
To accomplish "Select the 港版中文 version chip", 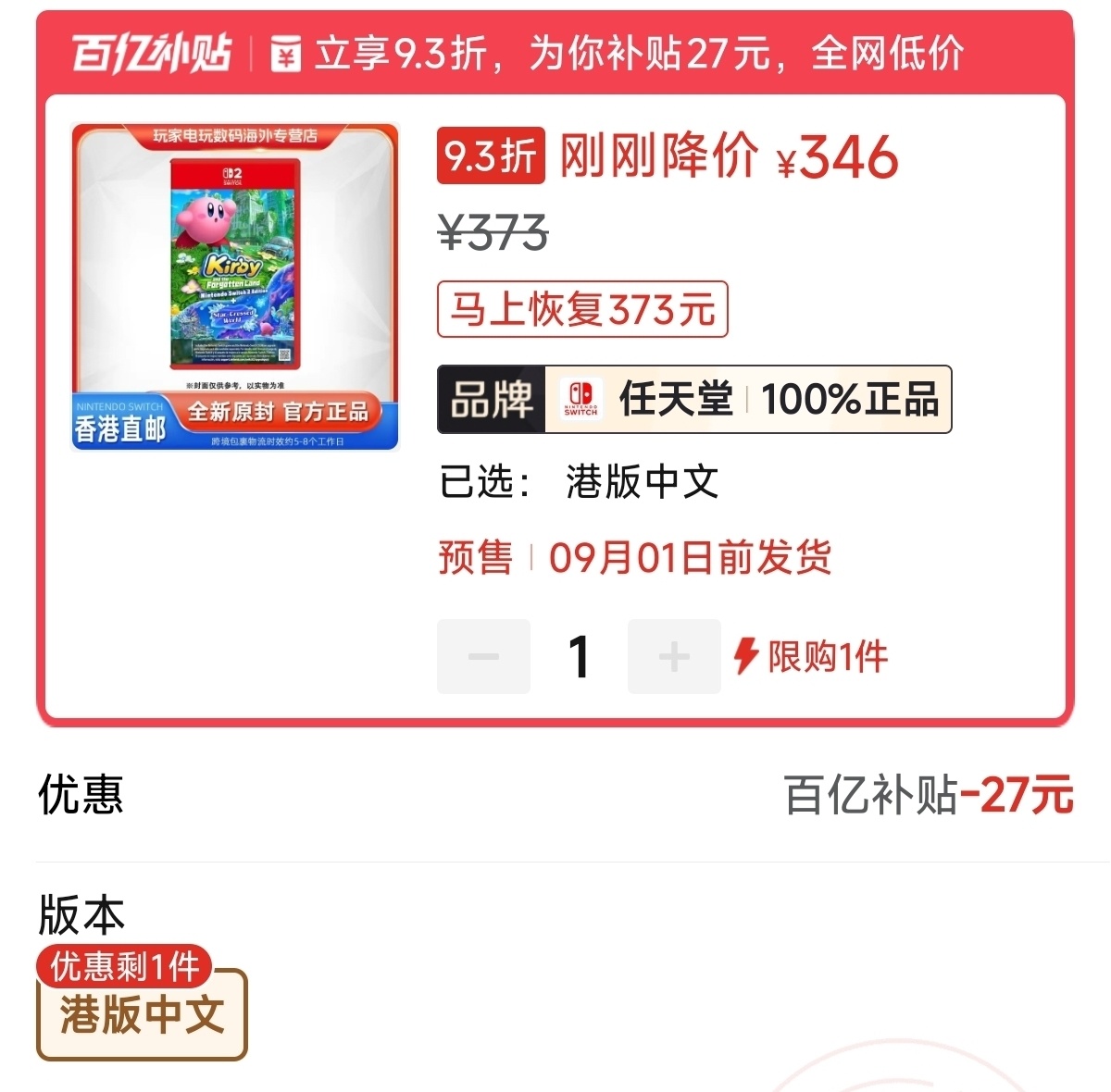I will [x=142, y=1013].
